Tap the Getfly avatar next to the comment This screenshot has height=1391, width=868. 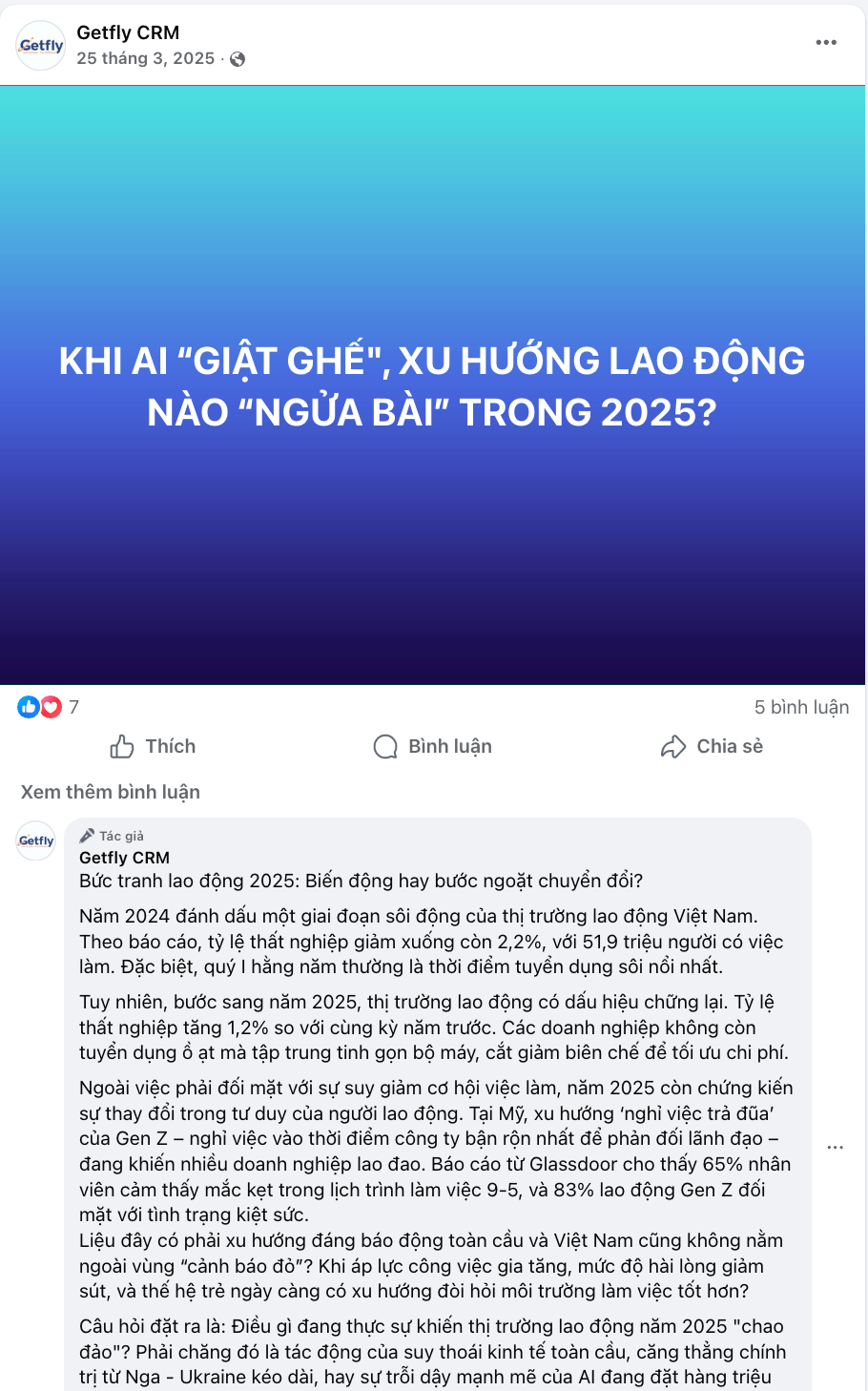(36, 841)
